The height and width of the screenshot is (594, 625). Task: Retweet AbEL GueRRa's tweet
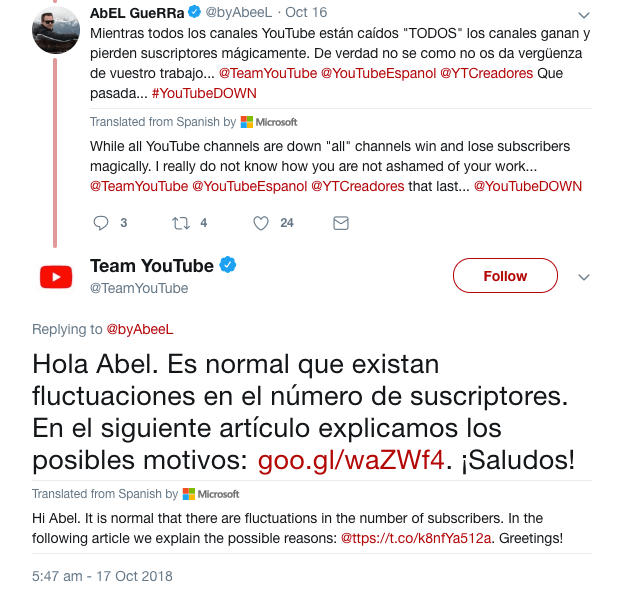(181, 223)
